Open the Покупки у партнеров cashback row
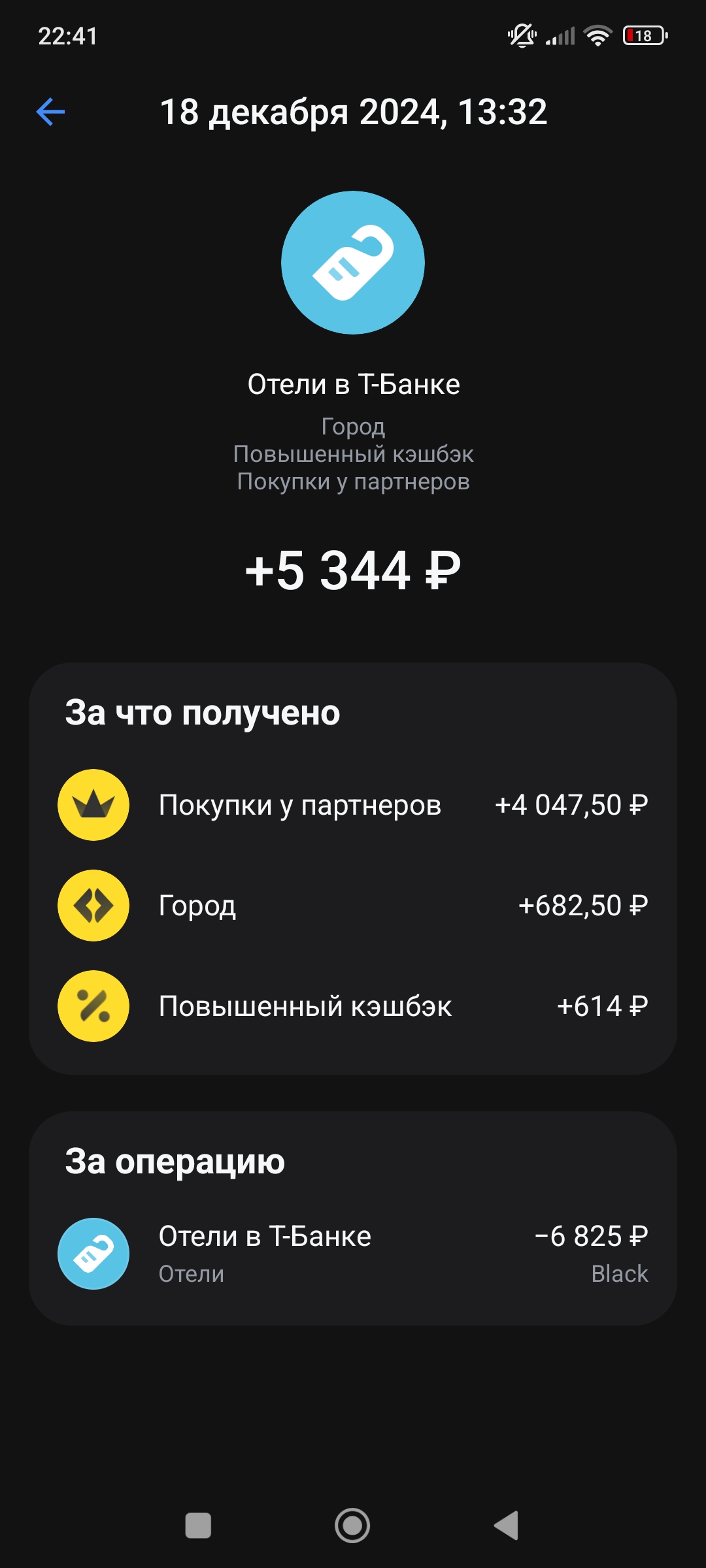 pos(353,805)
